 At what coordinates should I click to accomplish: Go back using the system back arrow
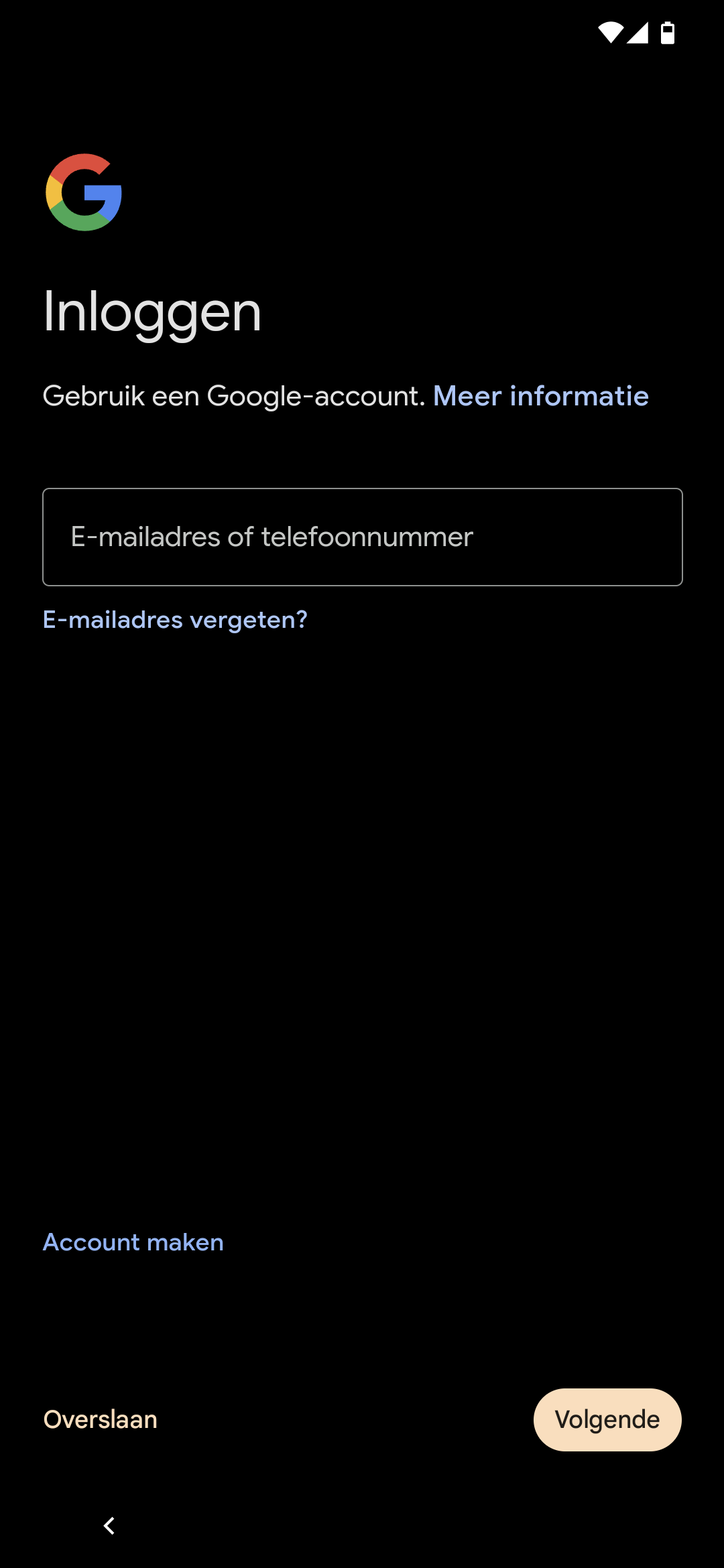pyautogui.click(x=109, y=1526)
